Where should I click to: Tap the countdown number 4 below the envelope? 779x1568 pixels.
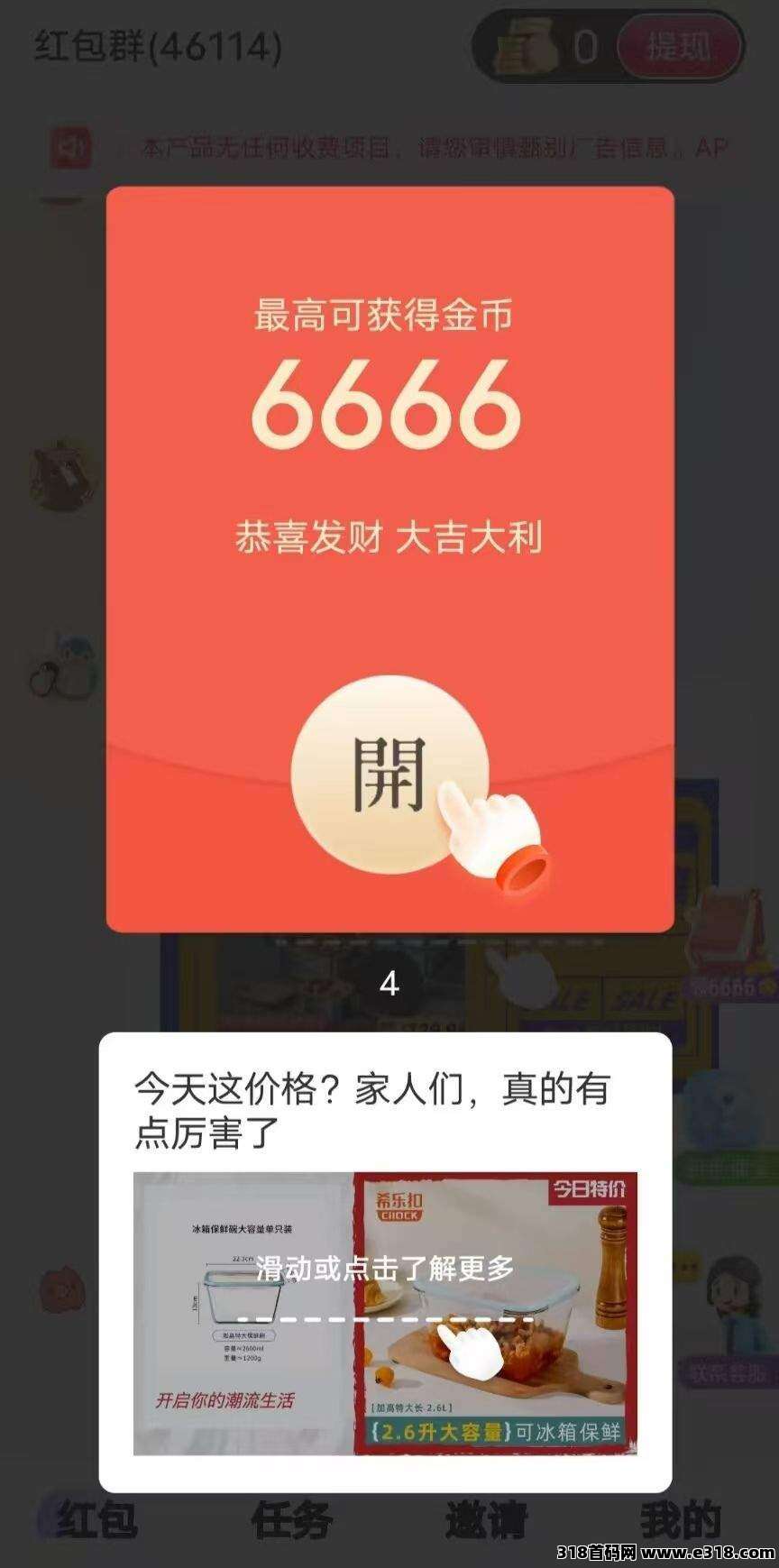point(389,985)
